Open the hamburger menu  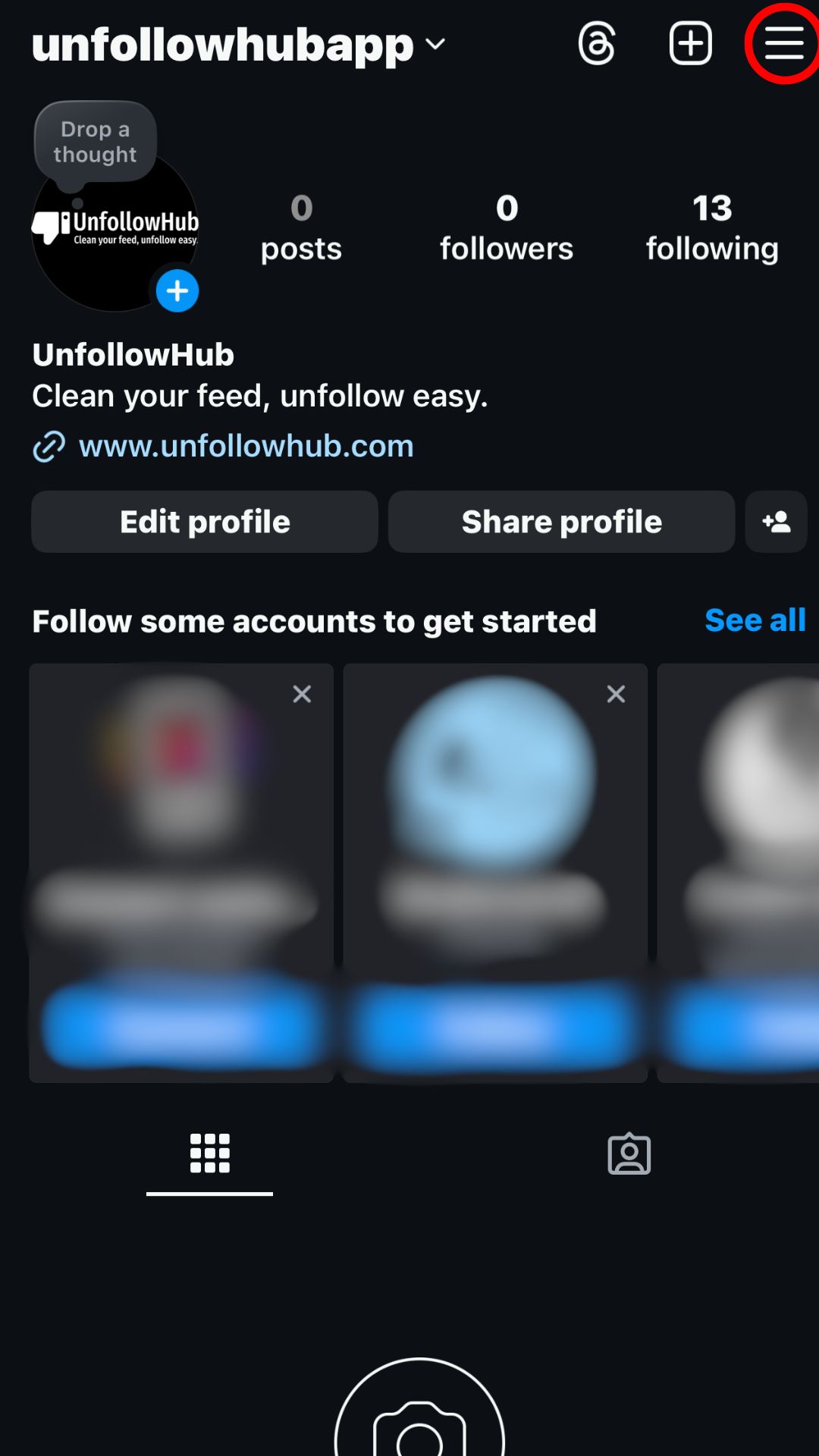click(x=783, y=43)
